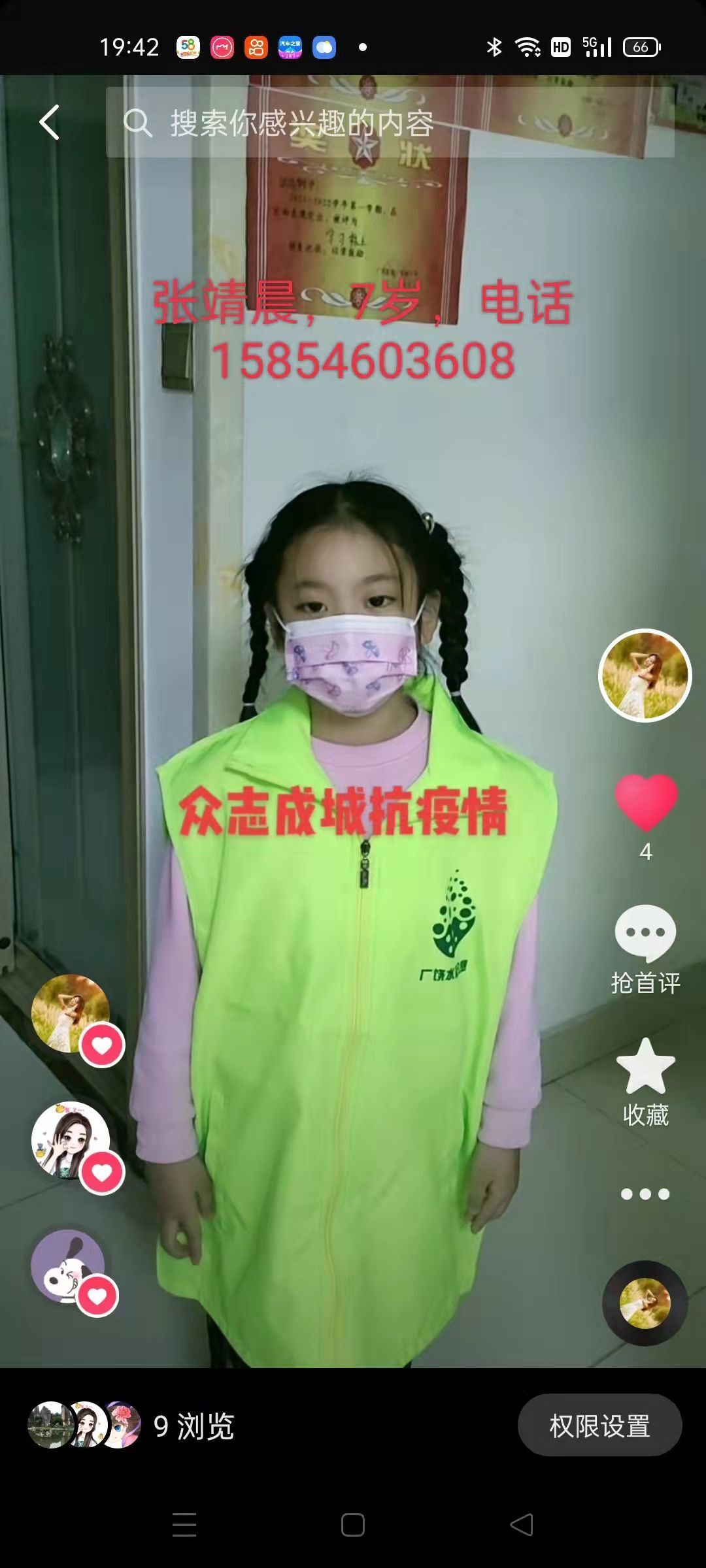Open the three-dot more options menu
The image size is (706, 1568).
tap(645, 1194)
